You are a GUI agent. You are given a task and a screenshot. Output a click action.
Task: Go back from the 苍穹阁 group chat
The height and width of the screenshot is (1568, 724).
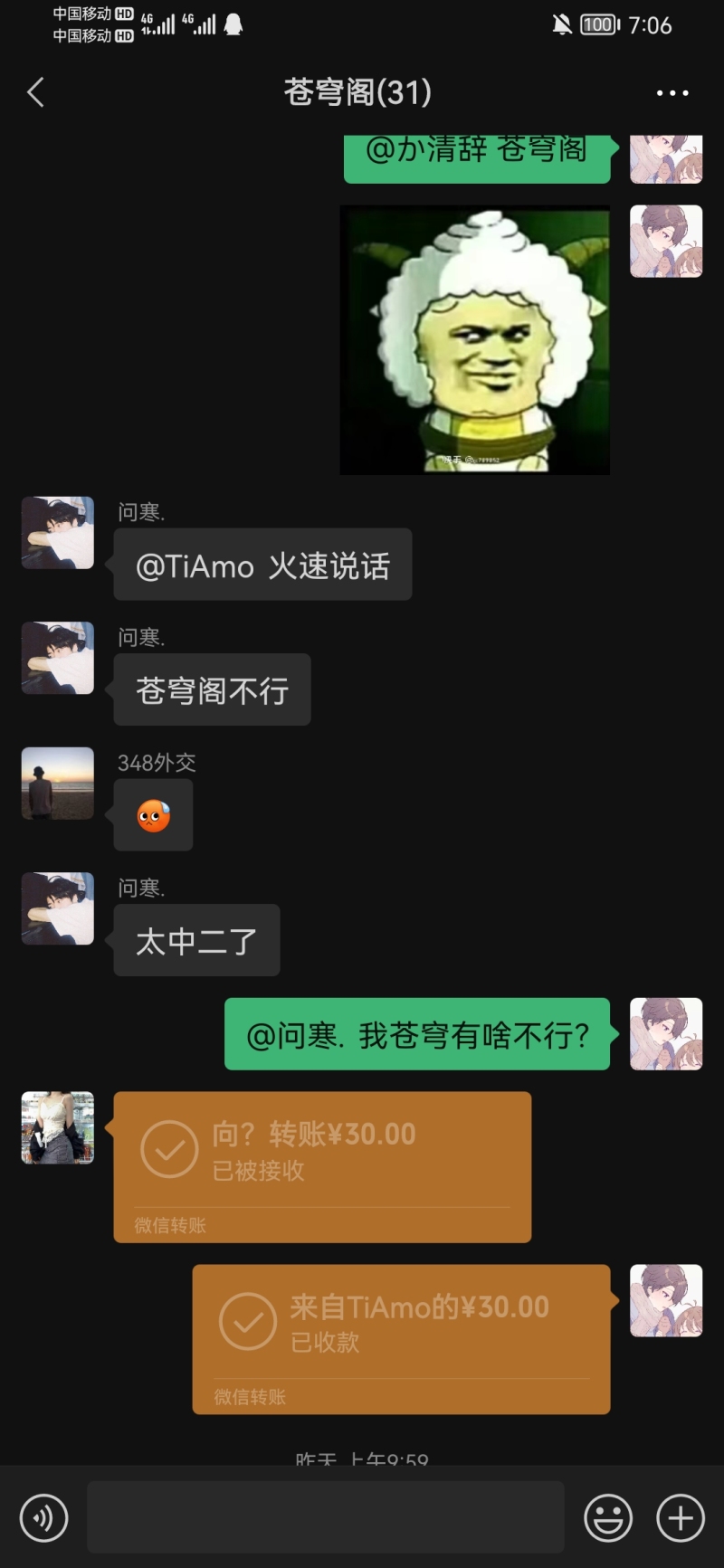point(36,92)
